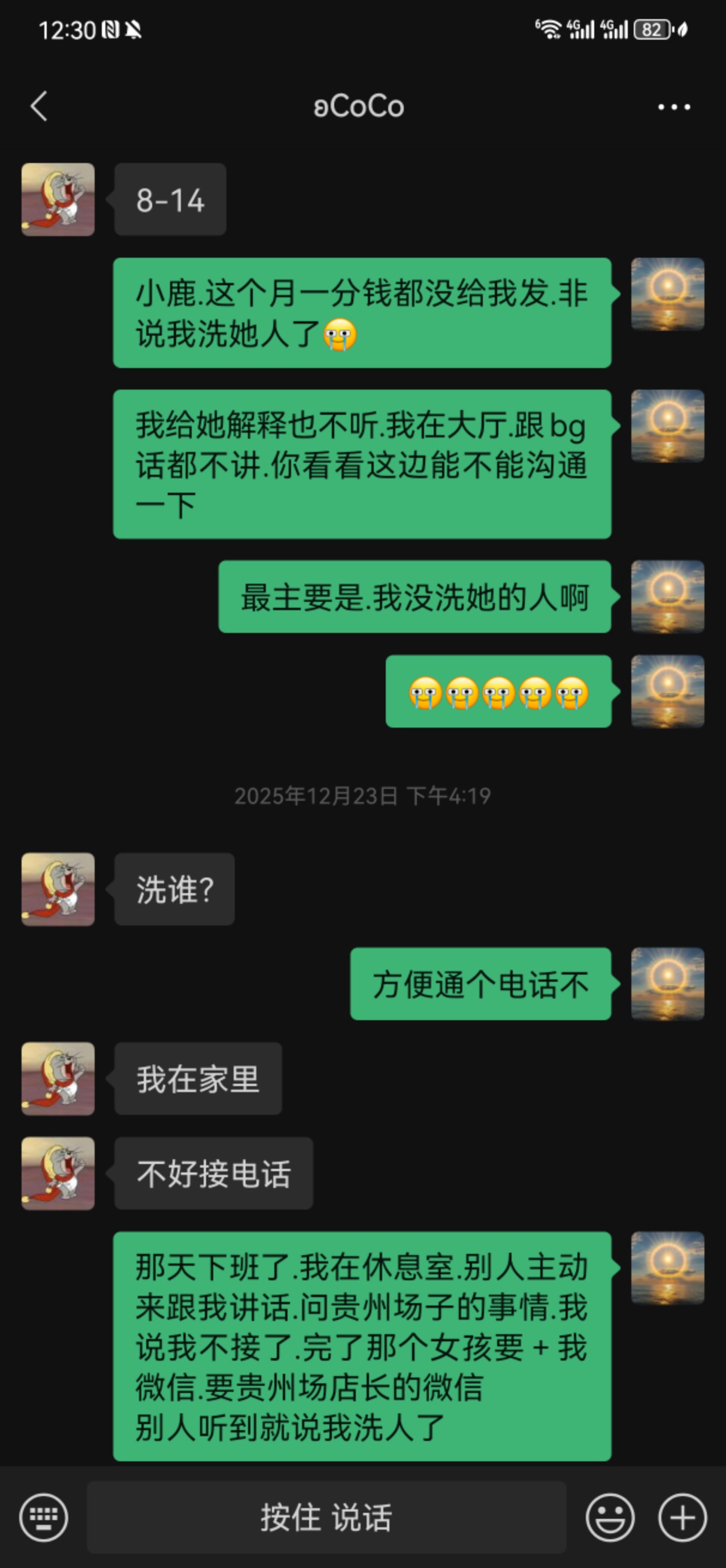Tap CoCo's avatar beside the 8-14 message
Screen dimensions: 726x1568
(58, 199)
